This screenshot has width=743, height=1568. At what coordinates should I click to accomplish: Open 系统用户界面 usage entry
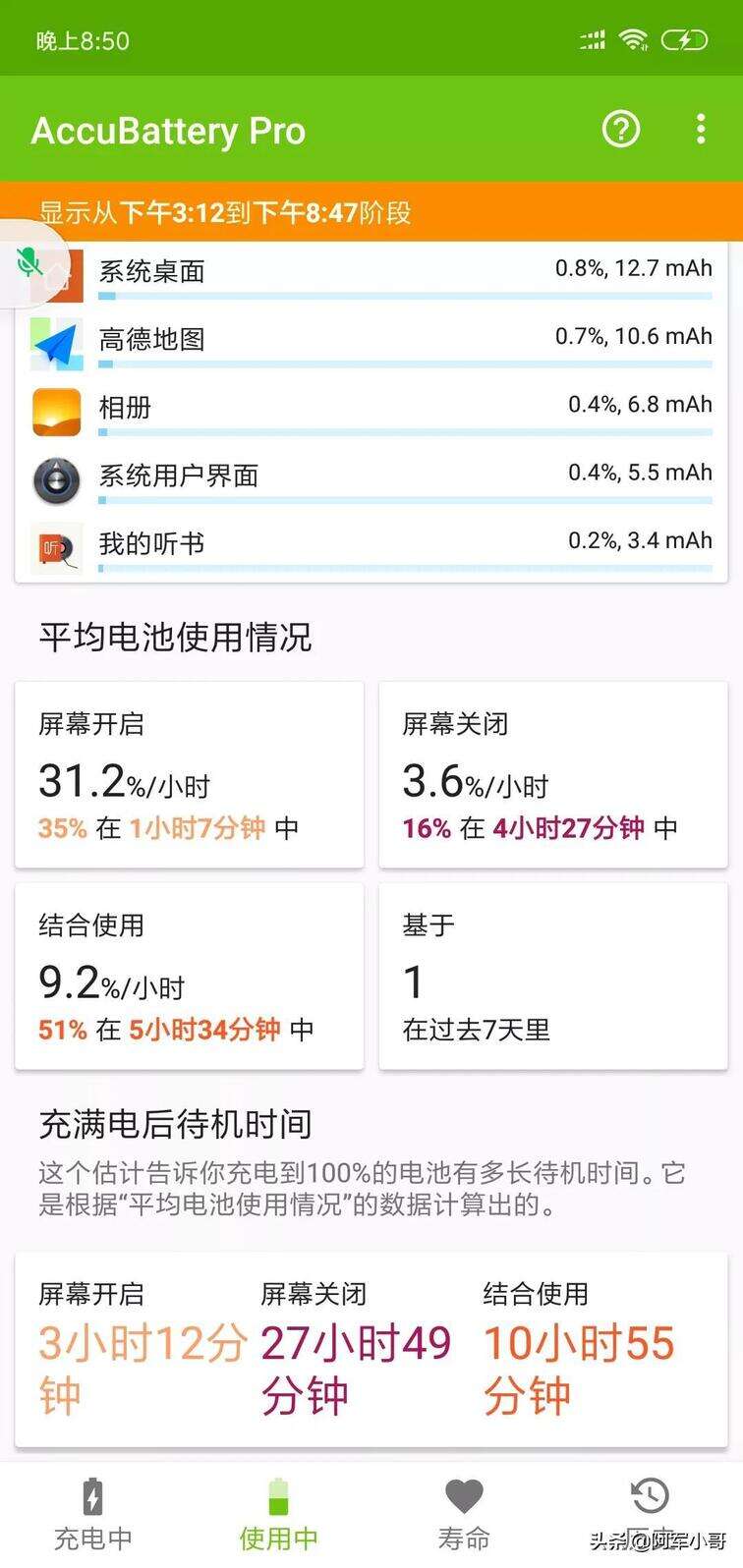[371, 478]
